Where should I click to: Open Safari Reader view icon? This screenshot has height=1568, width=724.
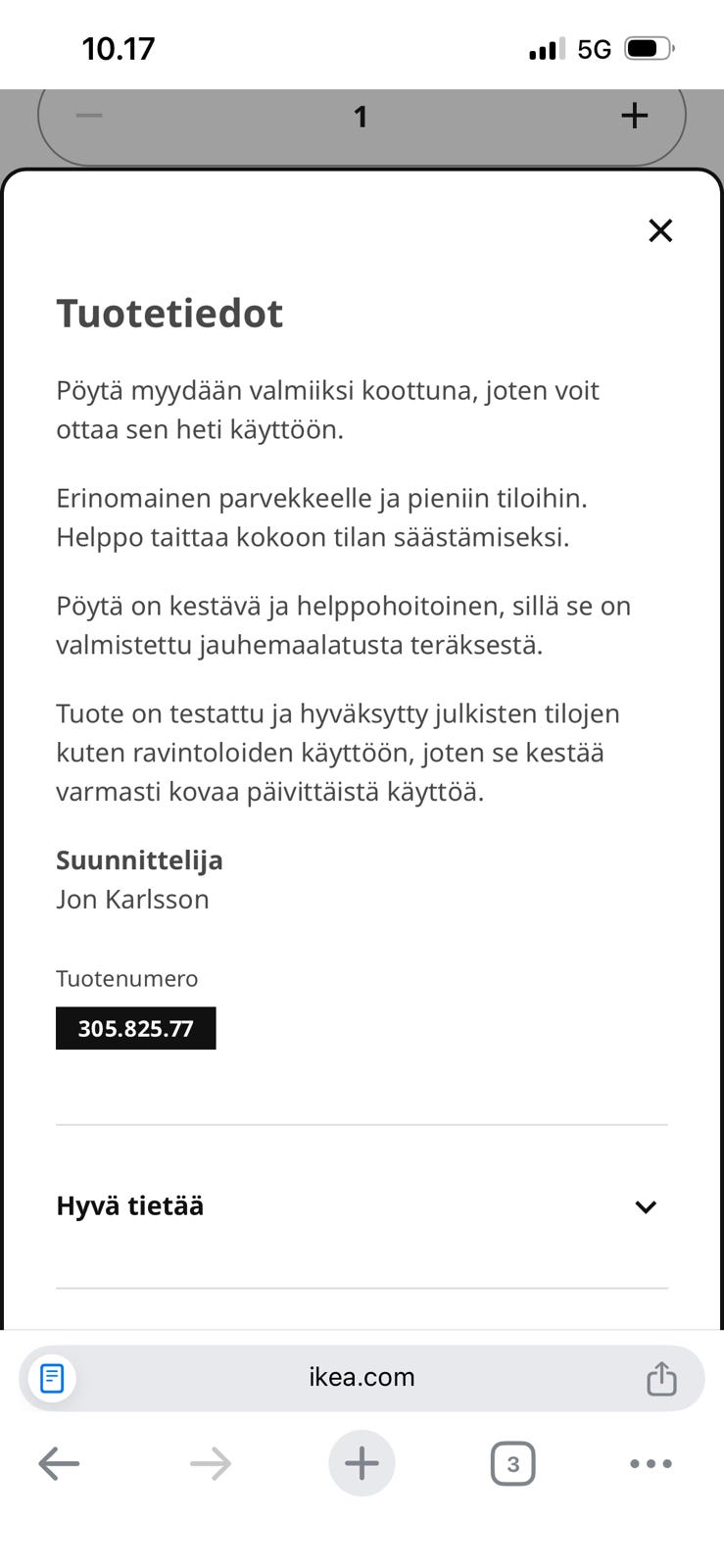click(51, 1377)
